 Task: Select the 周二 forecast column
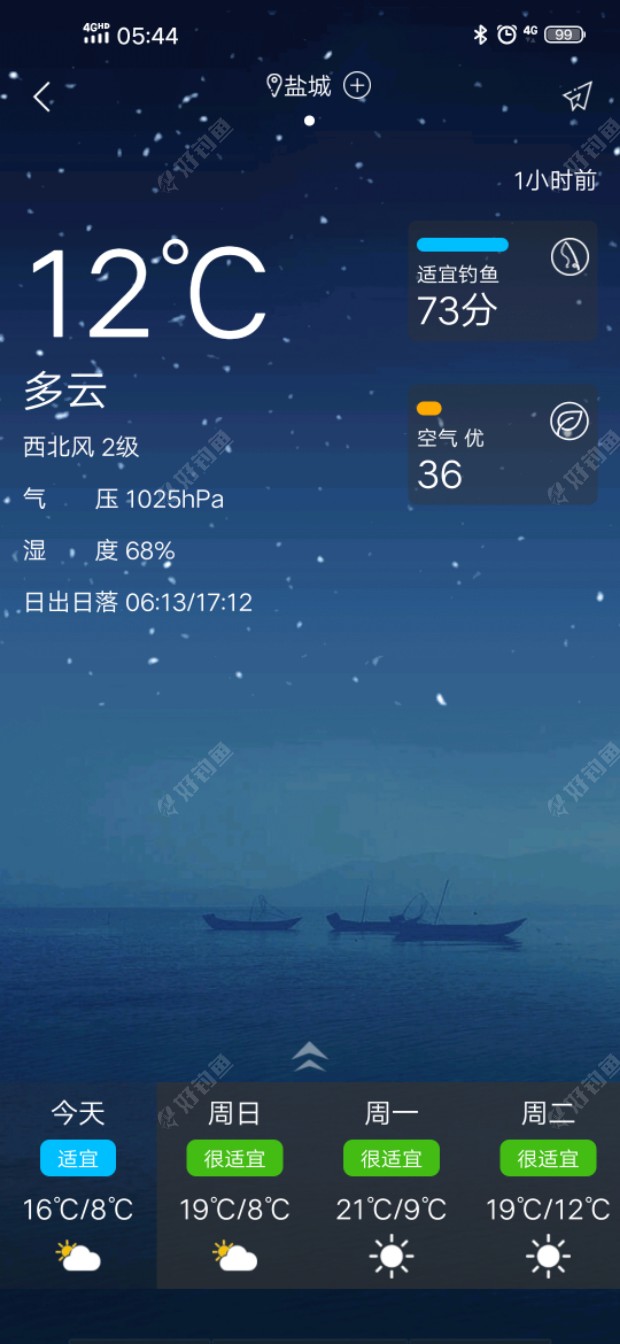pos(547,1185)
